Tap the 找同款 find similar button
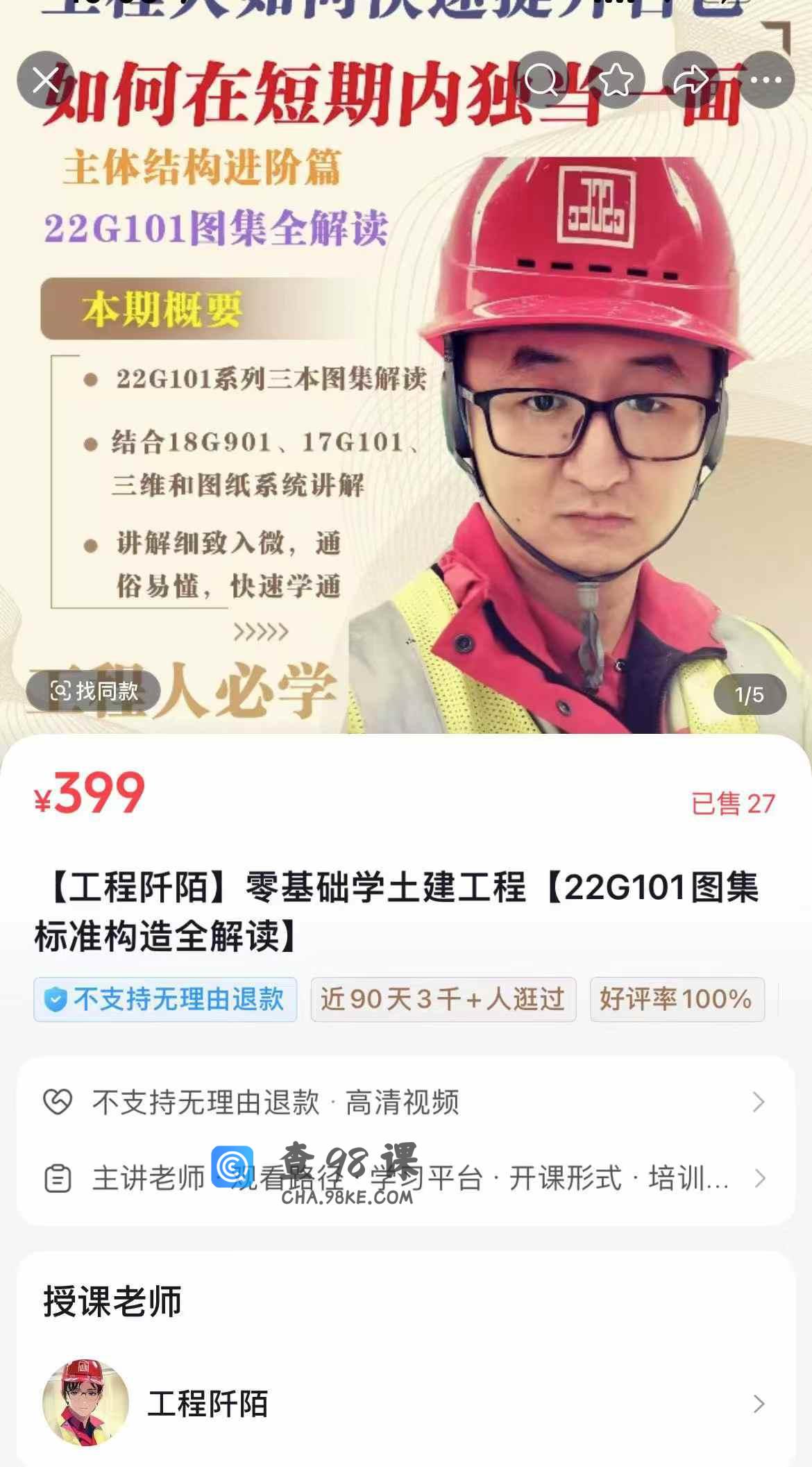The height and width of the screenshot is (1467, 812). [94, 691]
